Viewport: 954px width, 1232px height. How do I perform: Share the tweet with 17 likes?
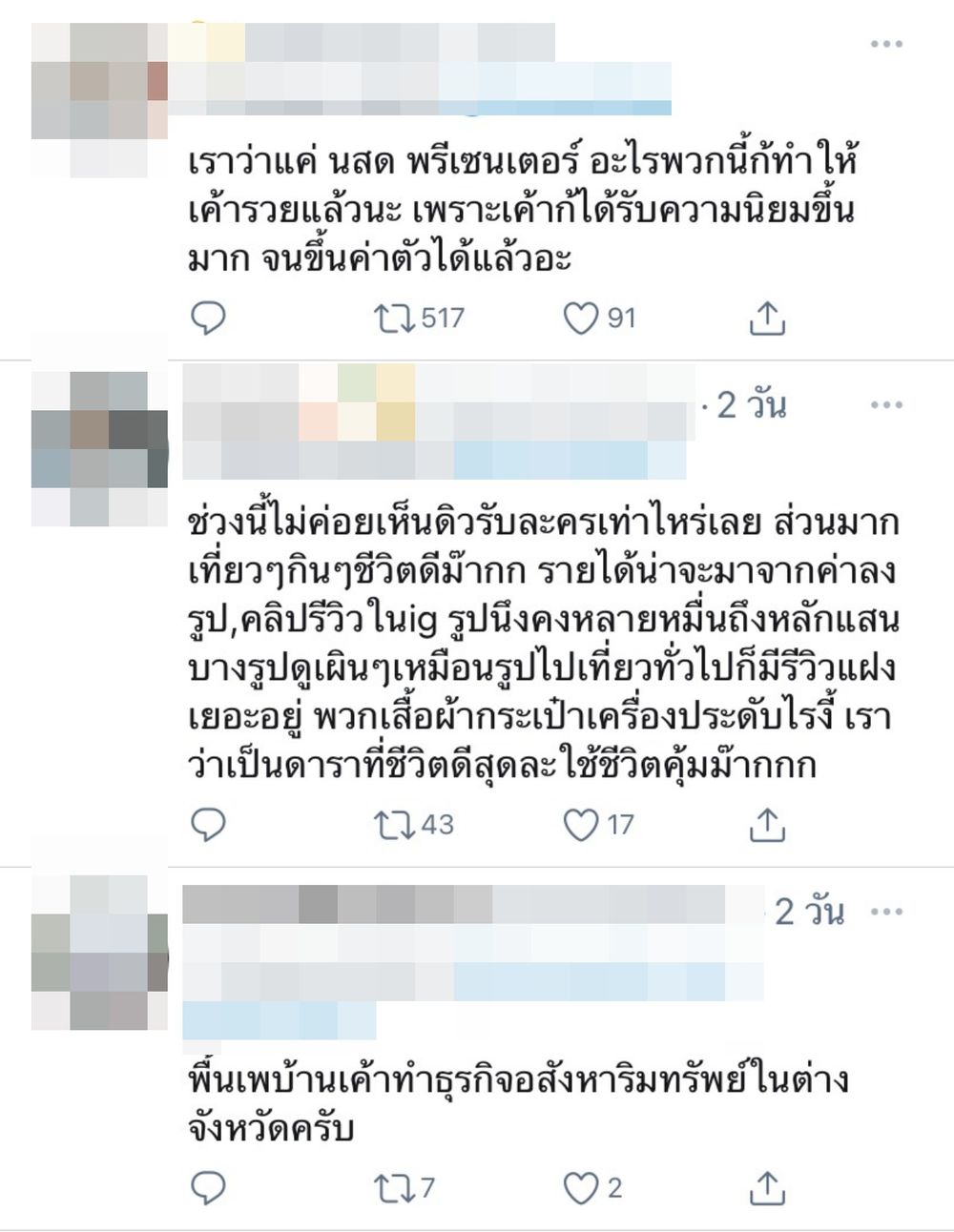click(766, 824)
